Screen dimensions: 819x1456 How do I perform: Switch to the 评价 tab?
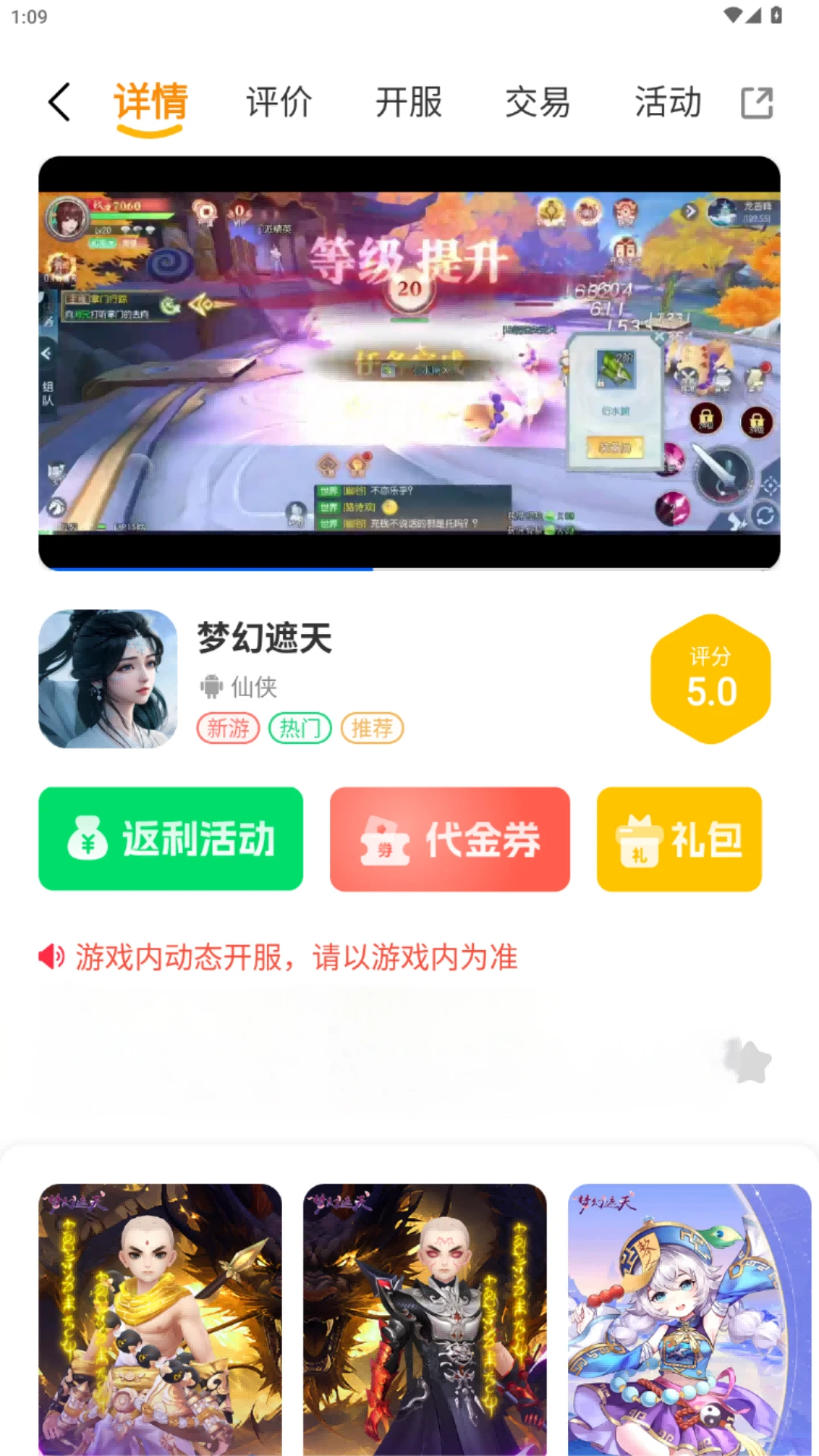[x=279, y=102]
